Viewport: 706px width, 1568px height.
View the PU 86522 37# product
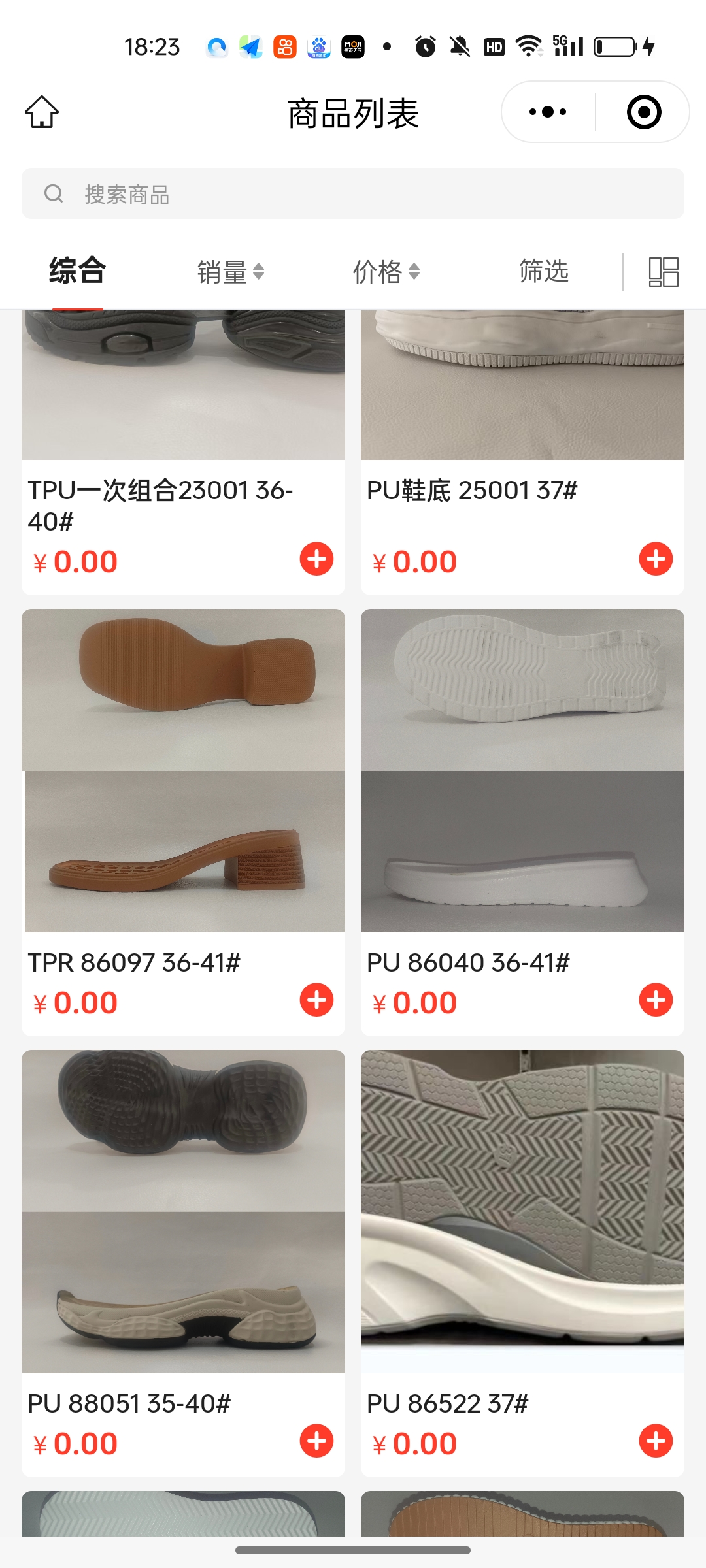(522, 1212)
